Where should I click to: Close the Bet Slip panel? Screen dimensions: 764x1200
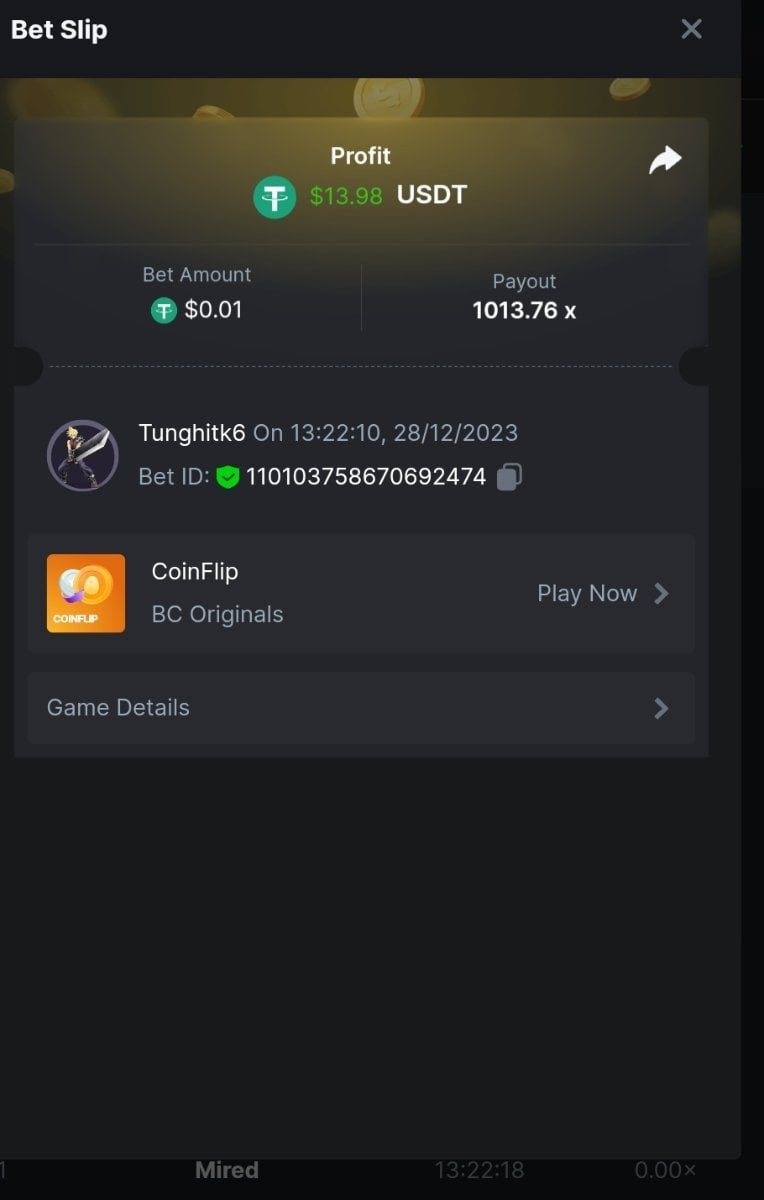coord(691,29)
